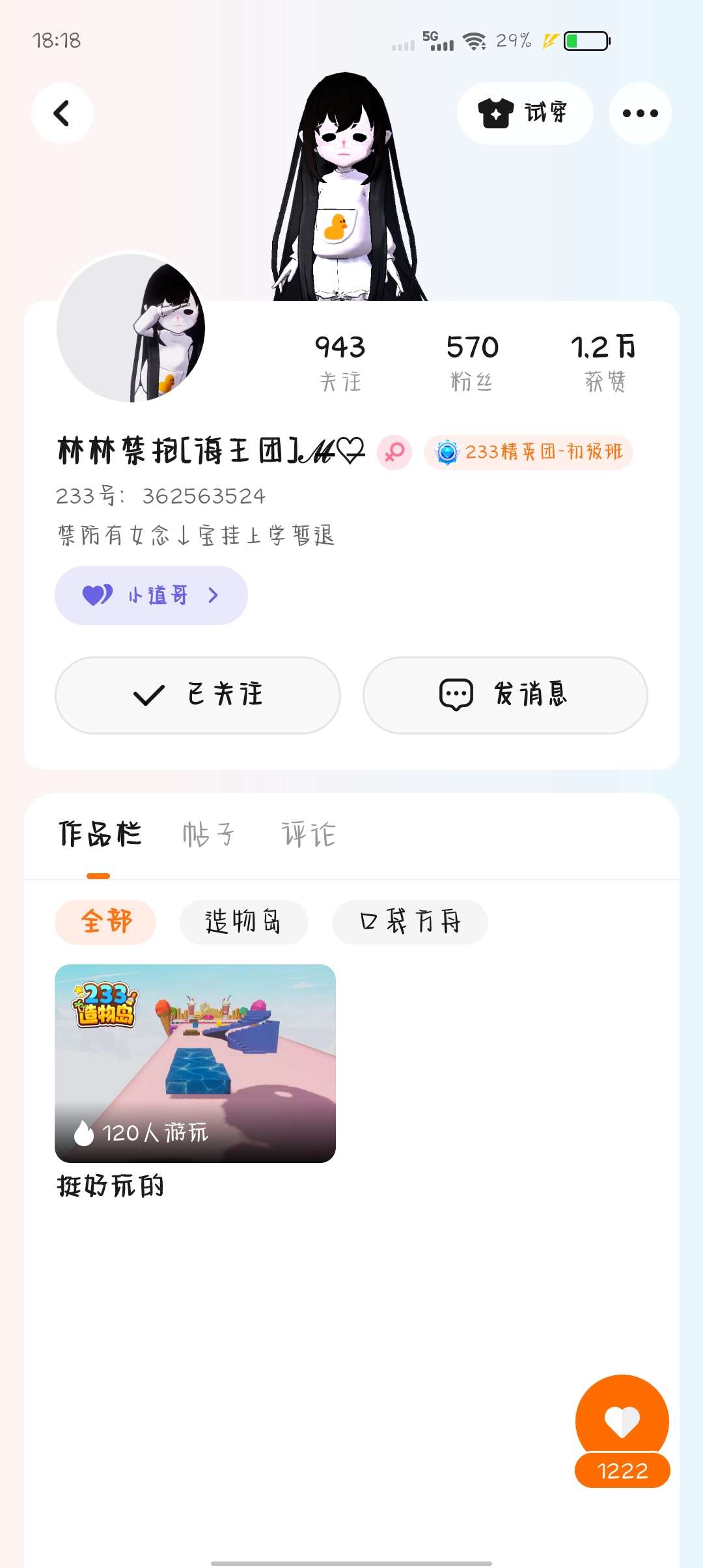Send a message via 发消息
This screenshot has width=703, height=1568.
click(x=505, y=695)
